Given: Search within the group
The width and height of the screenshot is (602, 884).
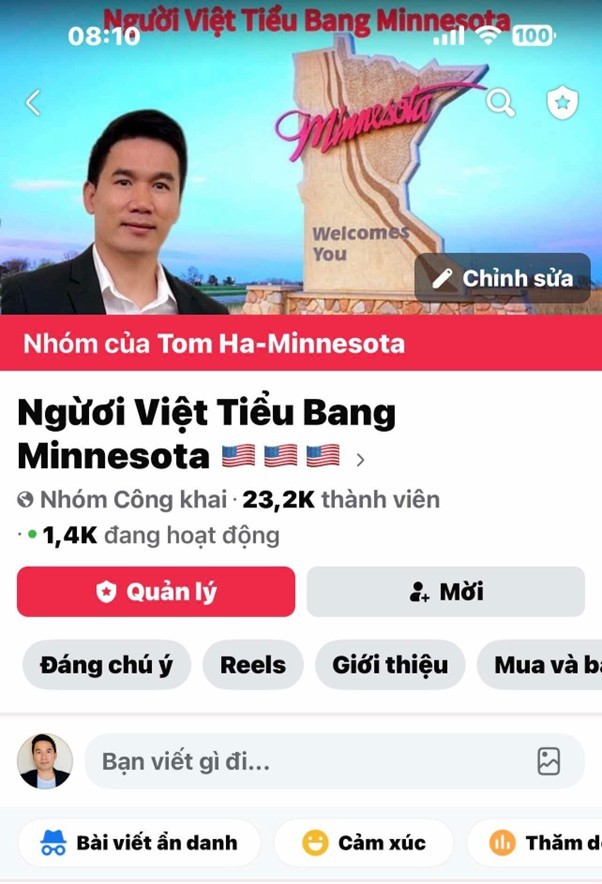Looking at the screenshot, I should (x=500, y=102).
